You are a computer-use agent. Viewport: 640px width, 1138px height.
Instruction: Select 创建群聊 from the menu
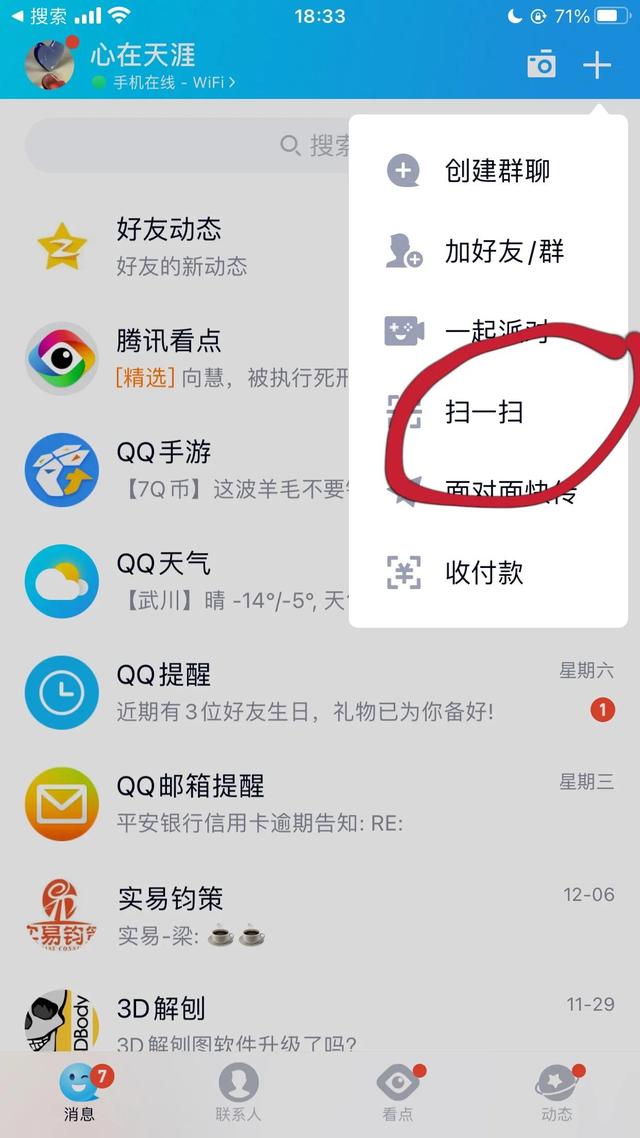pyautogui.click(x=497, y=171)
